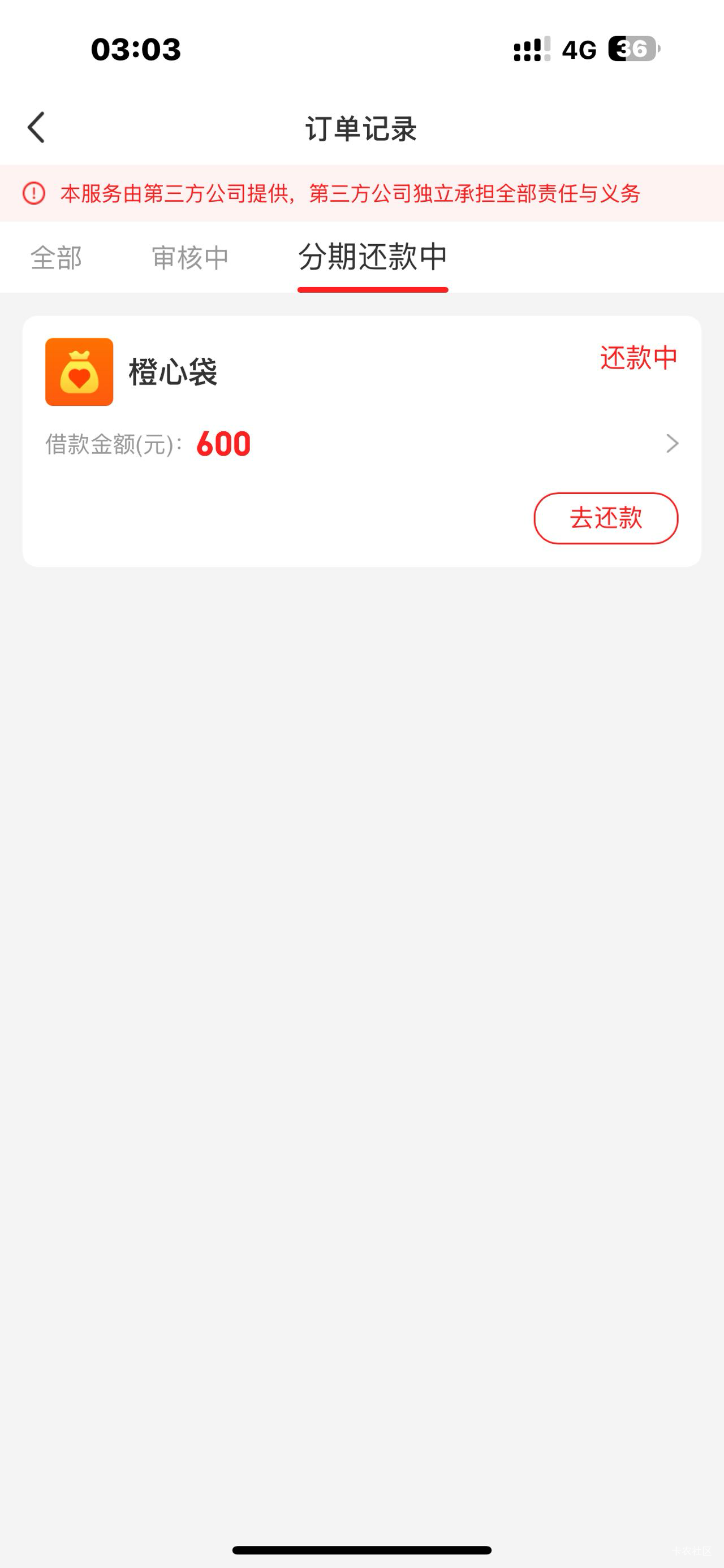The image size is (724, 1568).
Task: Go back from the 订单记录 page
Action: [37, 128]
